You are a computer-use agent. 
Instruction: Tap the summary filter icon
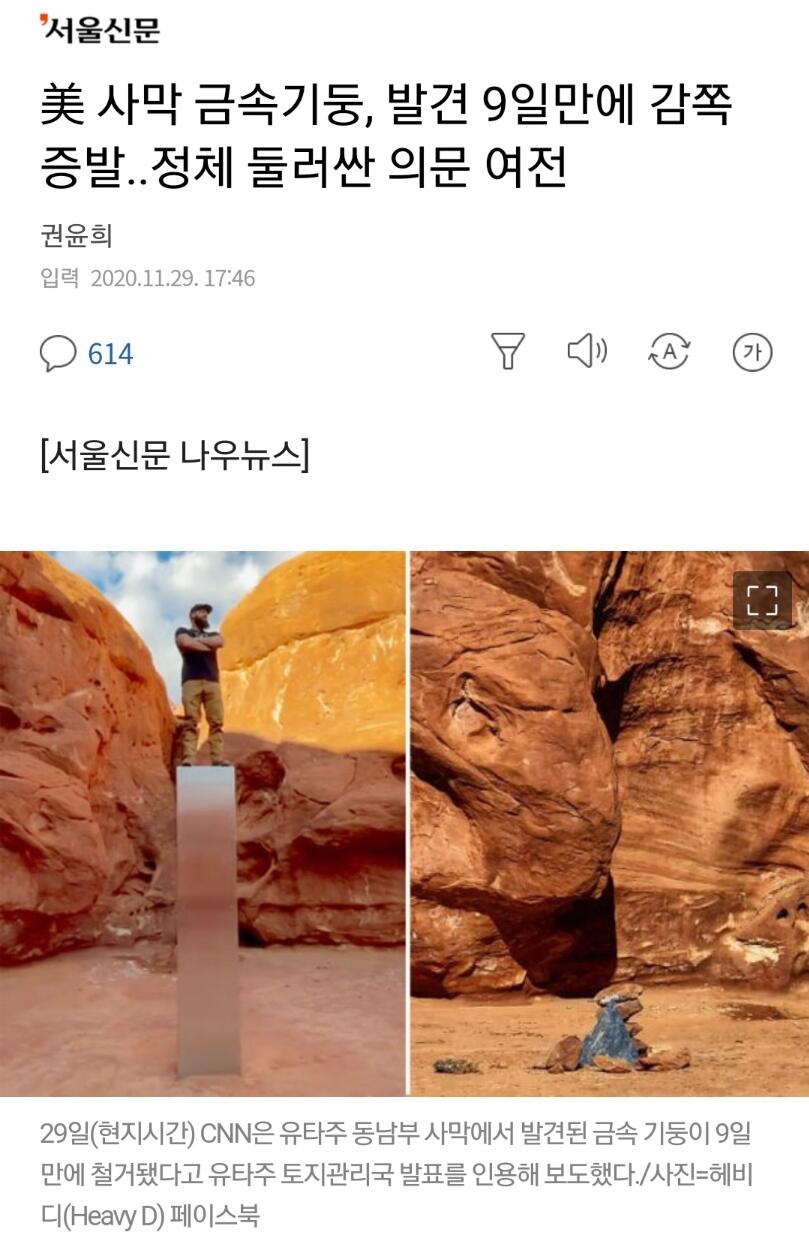tap(508, 351)
